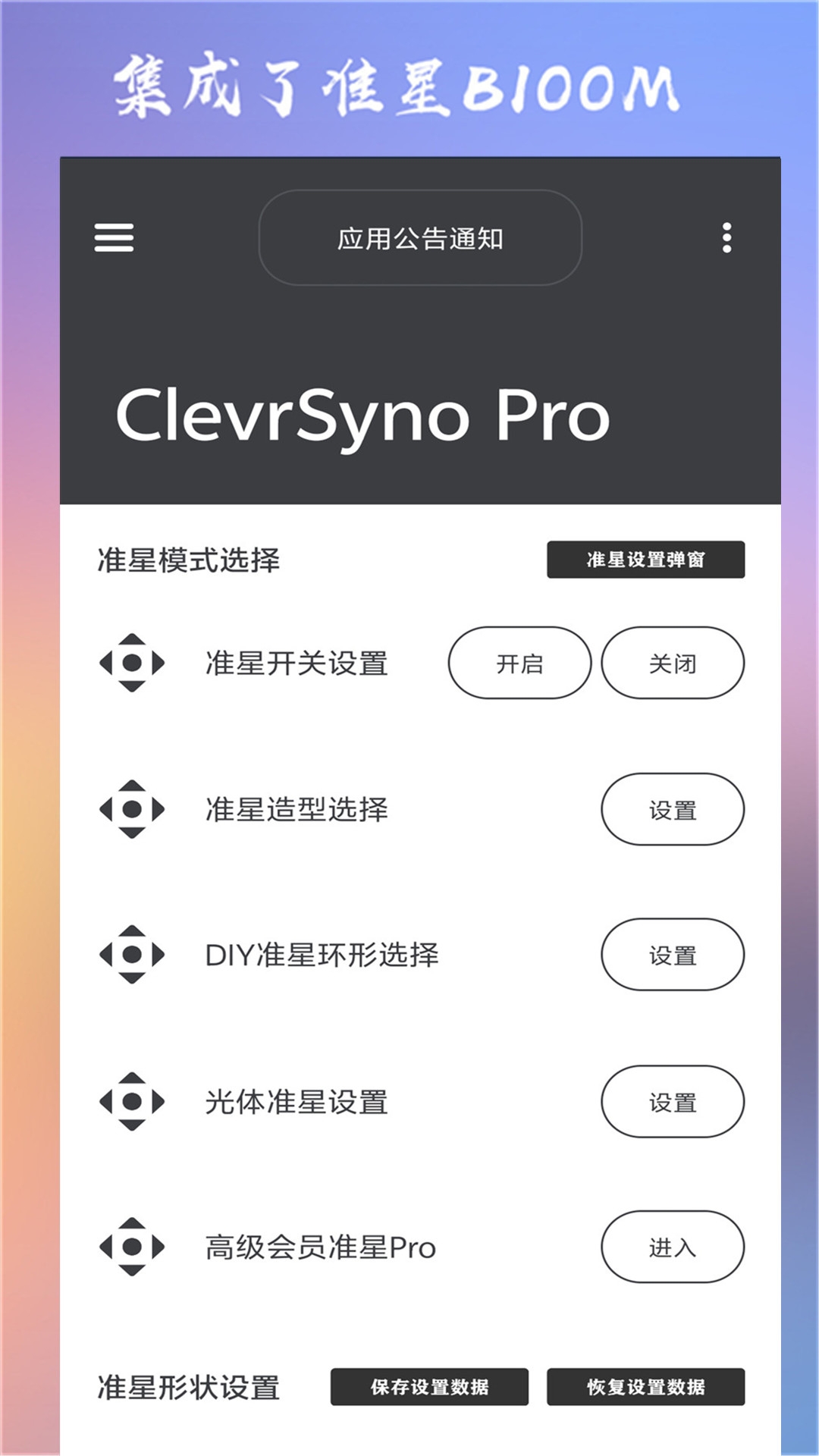This screenshot has width=819, height=1456.
Task: Enable the crosshair with 开启 toggle
Action: pos(520,663)
